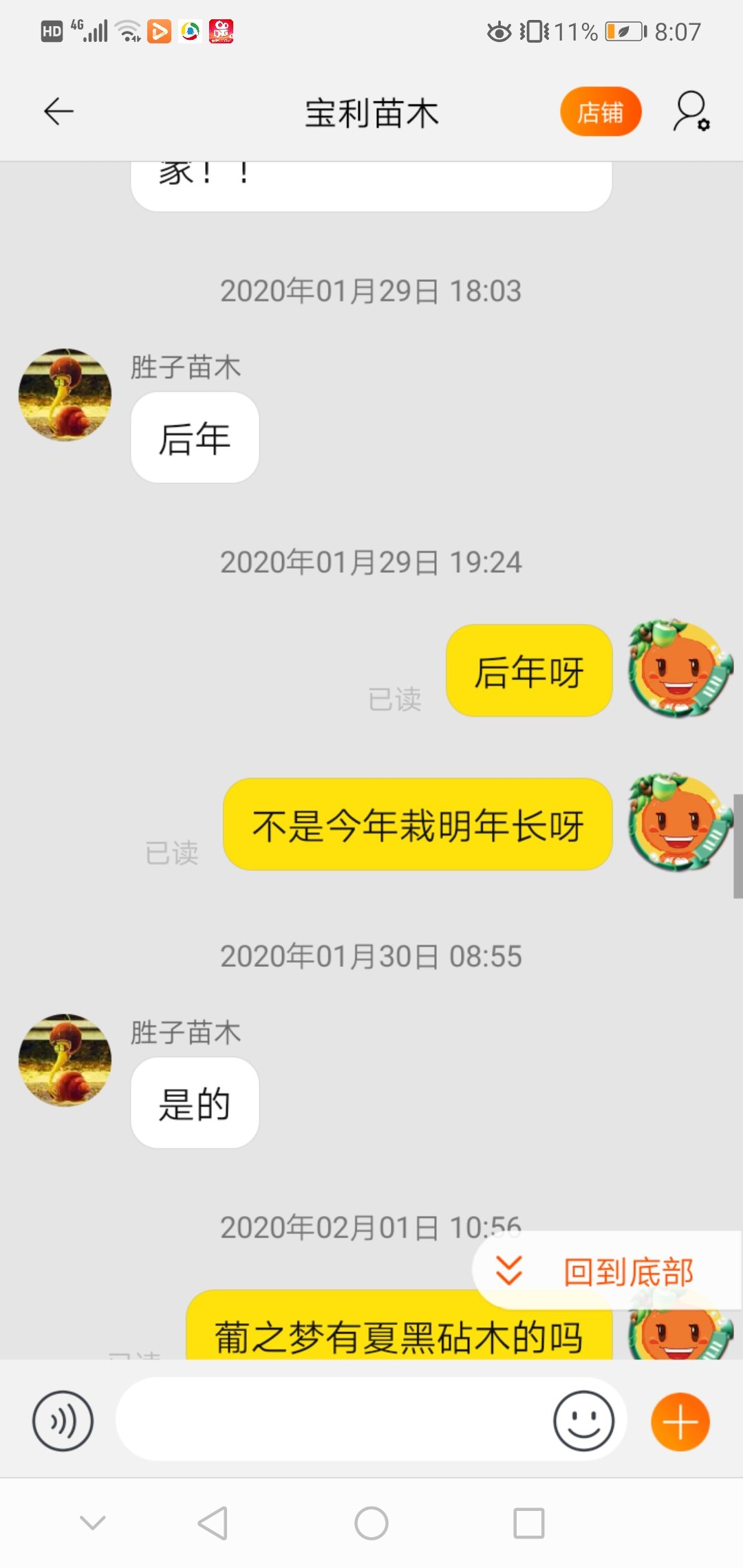Open the emoji picker
Image resolution: width=743 pixels, height=1568 pixels.
583,1421
